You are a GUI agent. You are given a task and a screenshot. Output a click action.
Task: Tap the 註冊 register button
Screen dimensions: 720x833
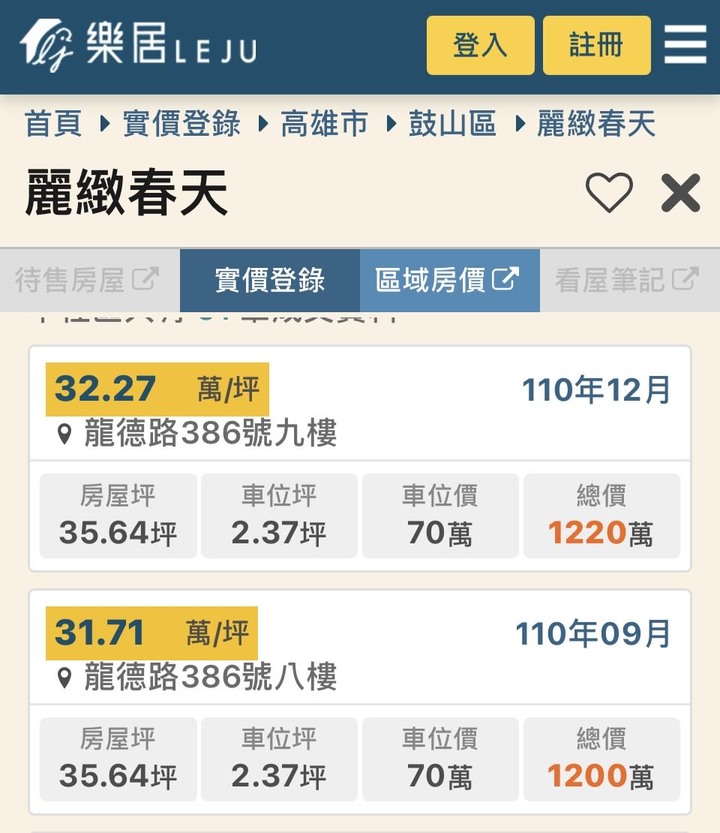pos(597,45)
